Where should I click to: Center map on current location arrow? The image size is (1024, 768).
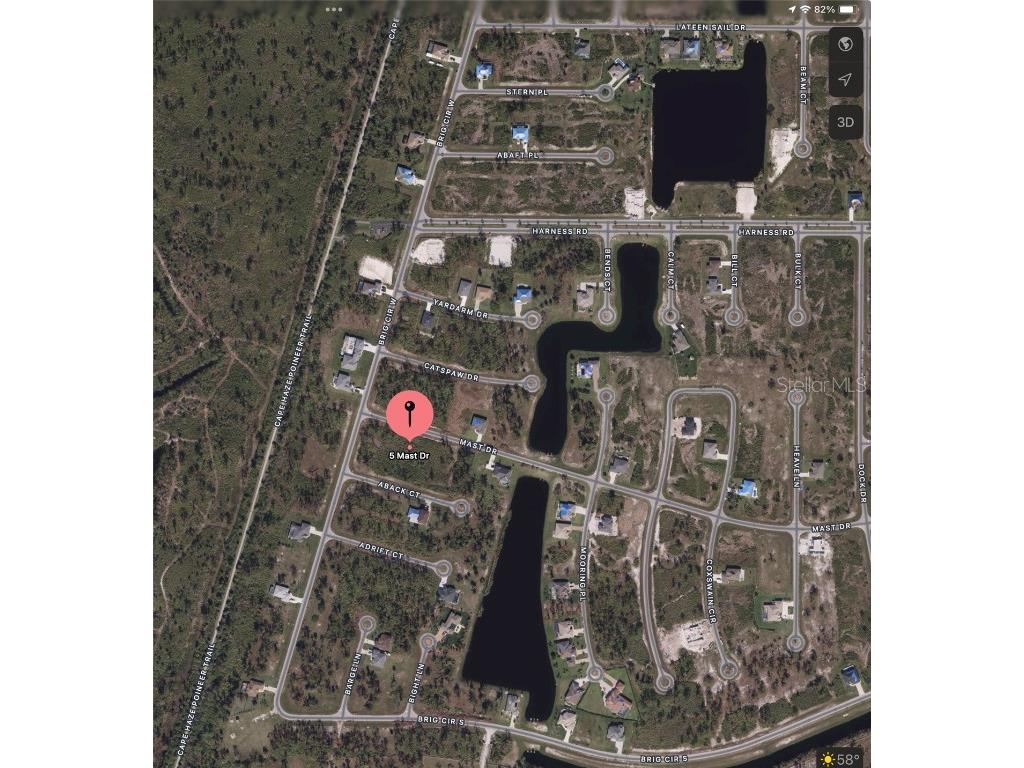[x=845, y=80]
